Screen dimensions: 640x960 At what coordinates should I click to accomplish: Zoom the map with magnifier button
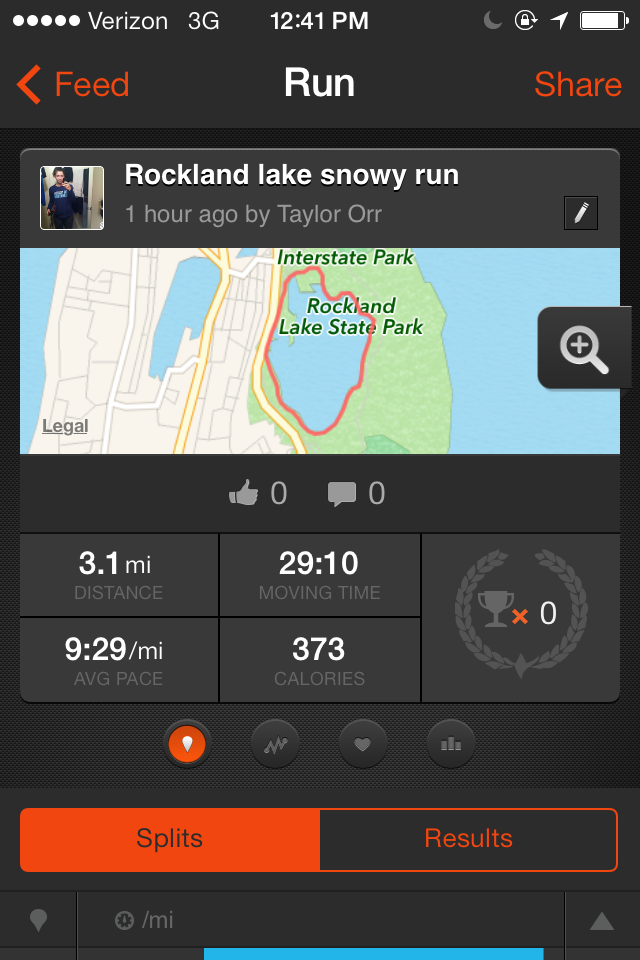coord(584,348)
